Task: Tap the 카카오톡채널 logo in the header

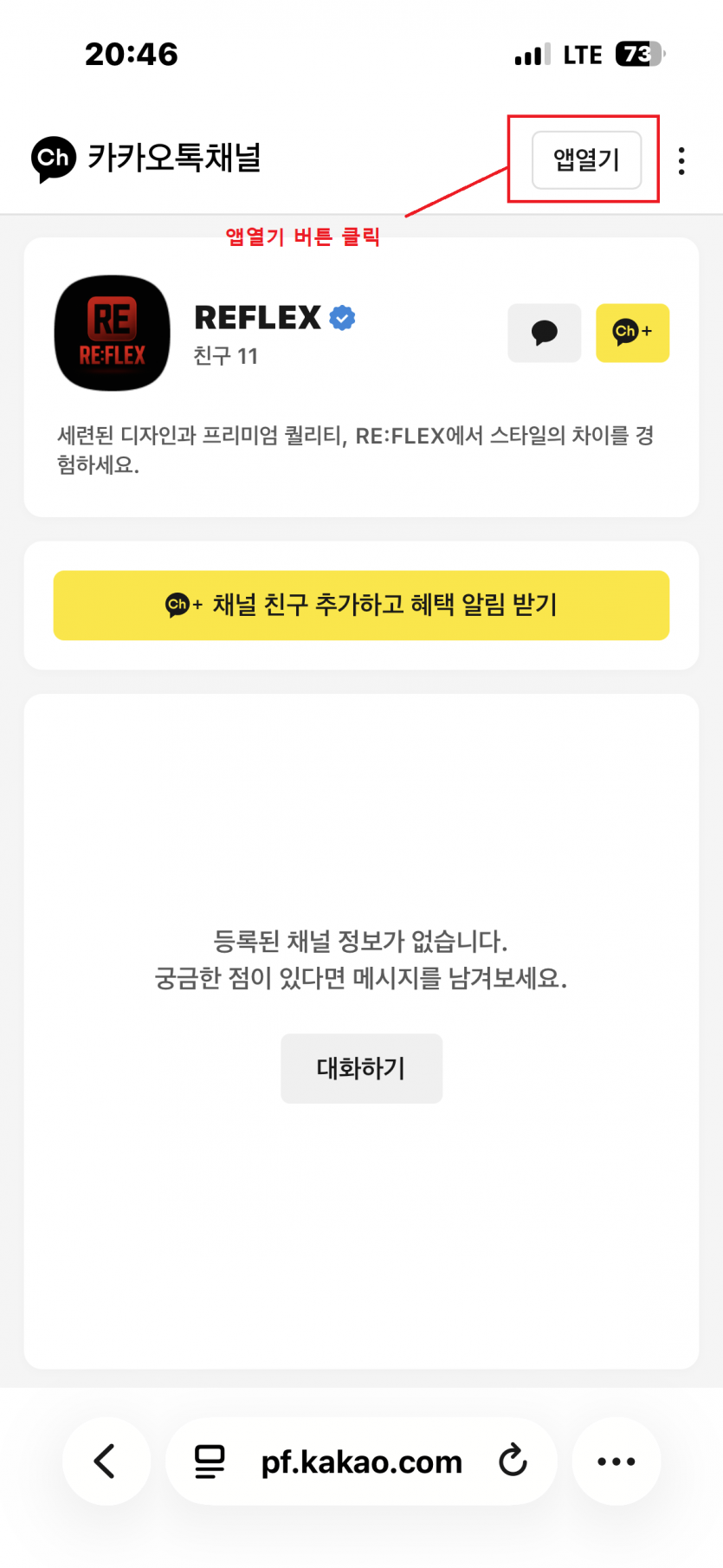Action: (x=145, y=159)
